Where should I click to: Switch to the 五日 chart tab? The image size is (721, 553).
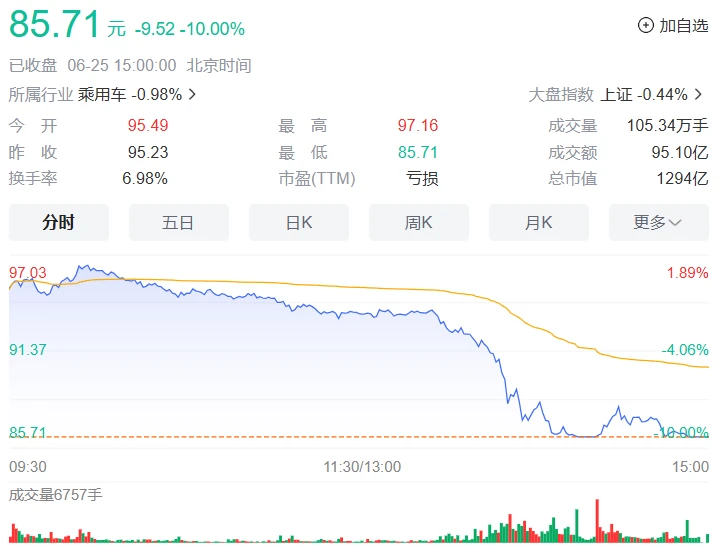click(178, 222)
